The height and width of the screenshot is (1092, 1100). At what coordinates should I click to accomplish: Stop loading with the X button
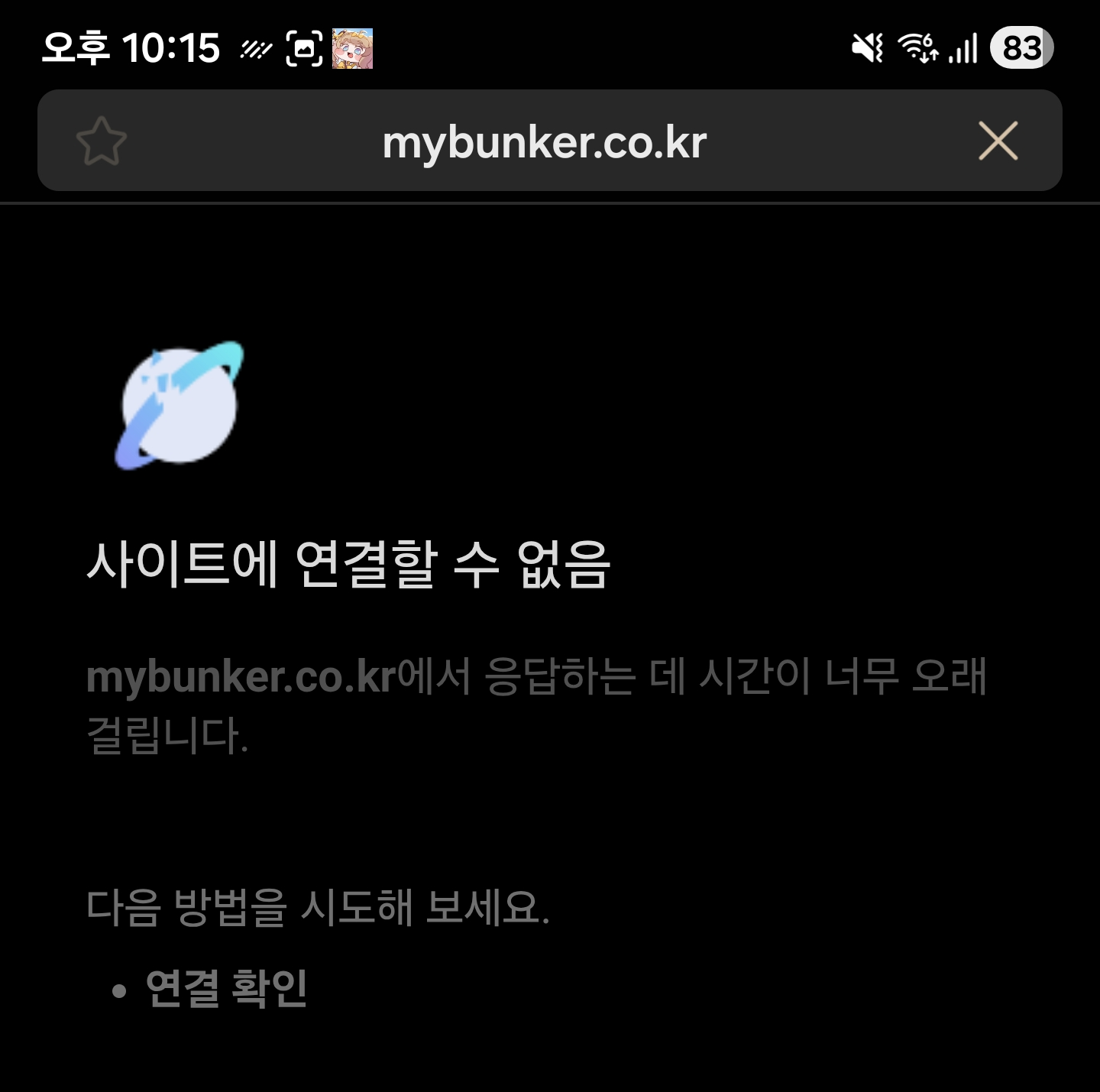click(x=998, y=141)
